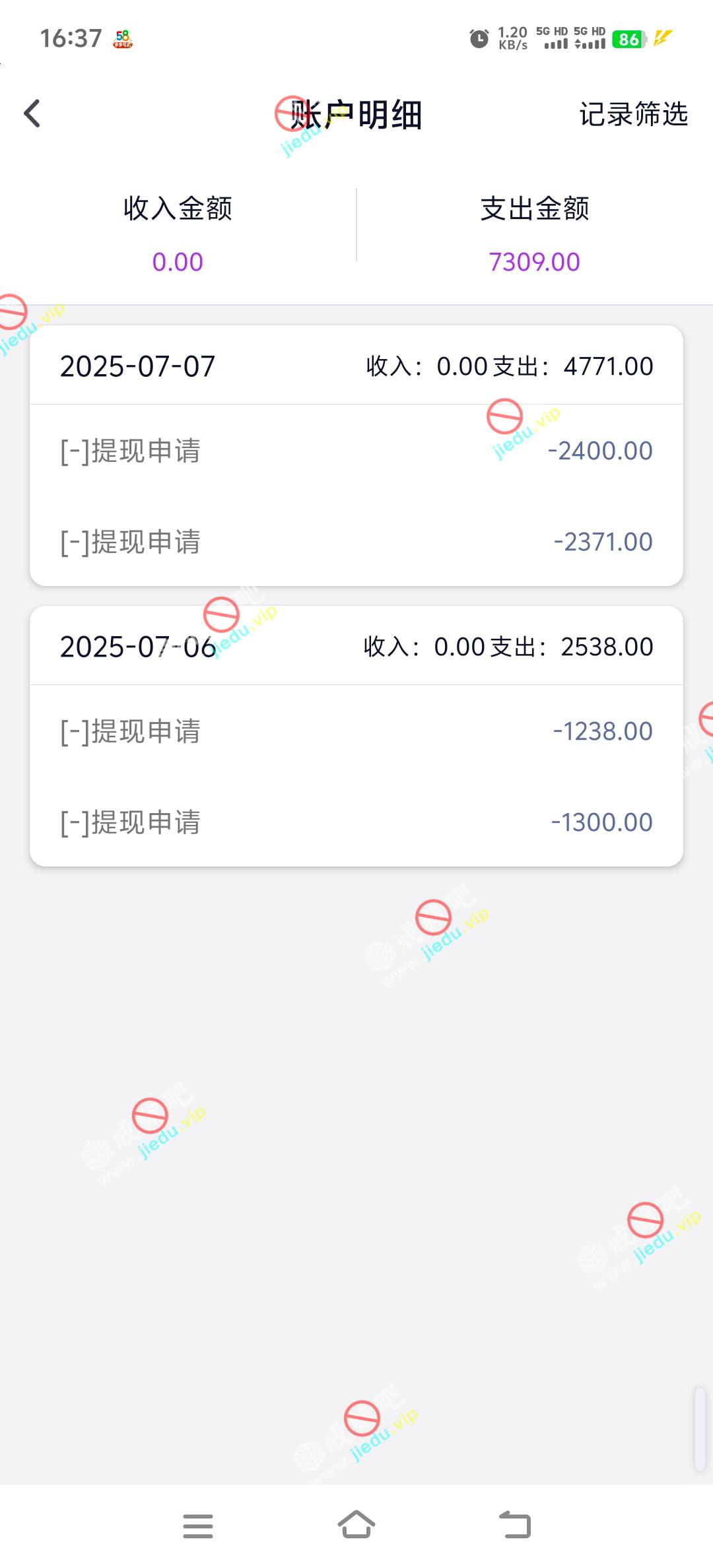
Task: View the -1300.00 提现申请 entry
Action: [x=356, y=823]
